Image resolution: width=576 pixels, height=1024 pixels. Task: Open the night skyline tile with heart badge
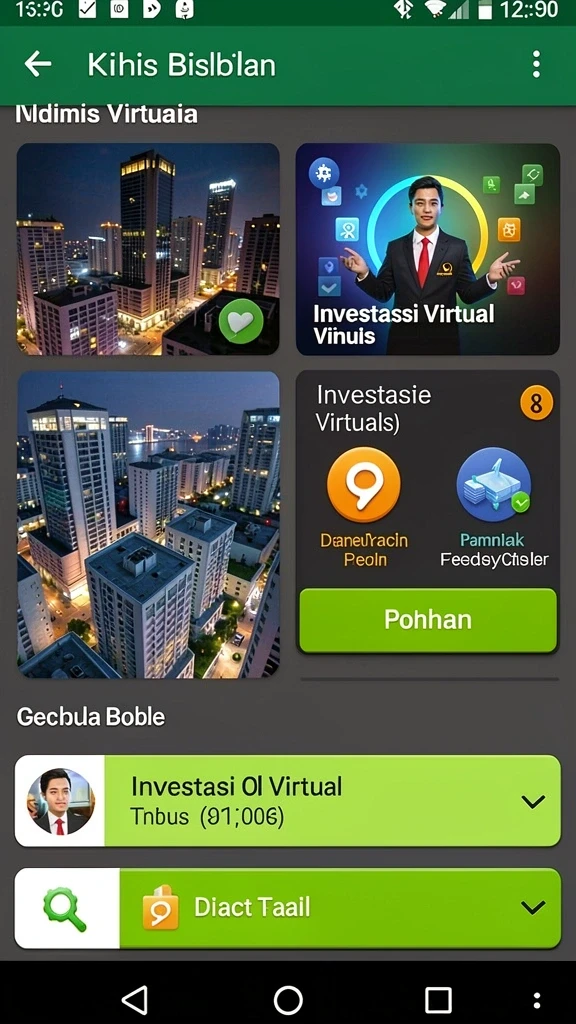point(148,249)
